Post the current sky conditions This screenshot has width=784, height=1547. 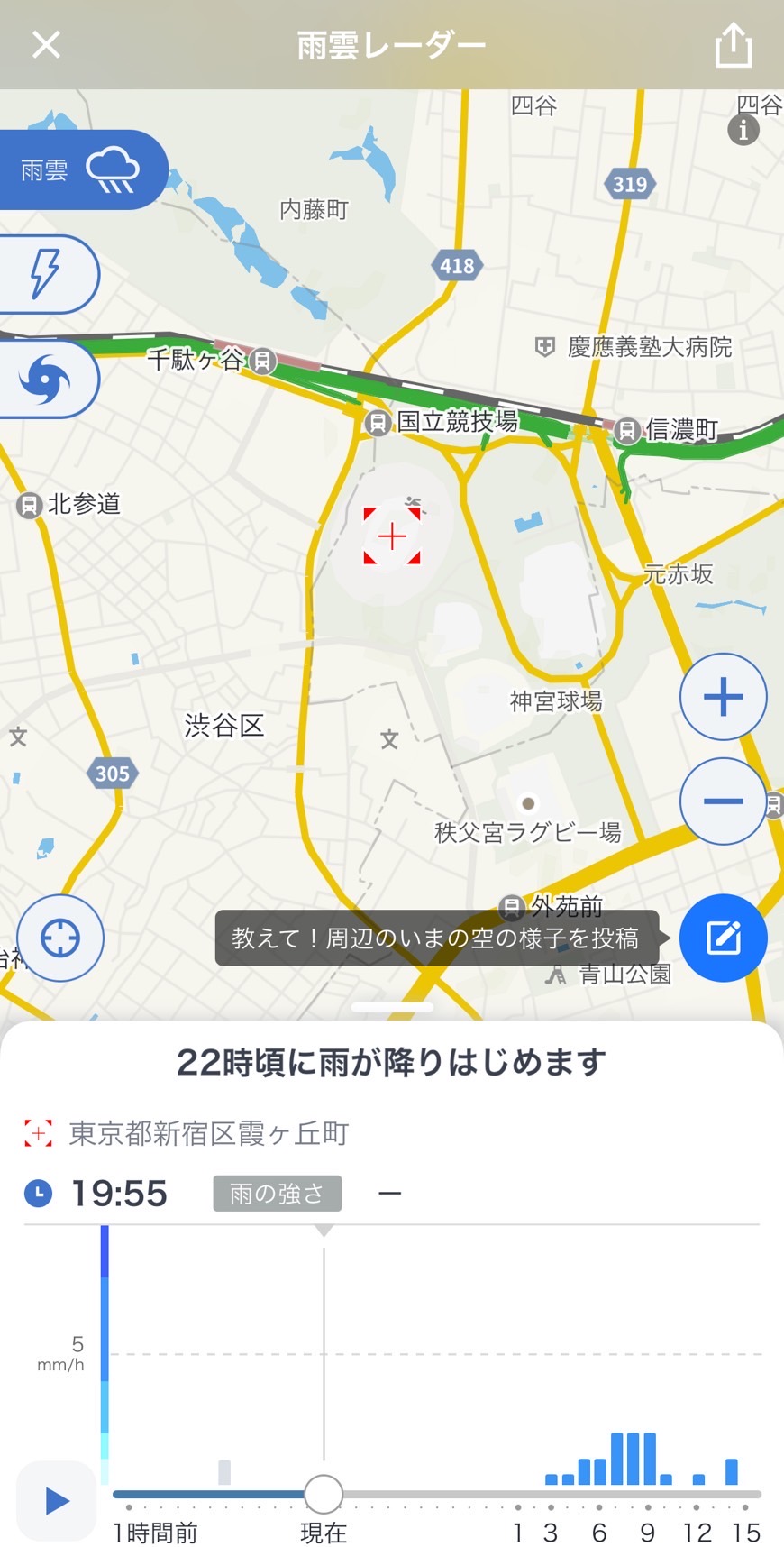pos(723,938)
